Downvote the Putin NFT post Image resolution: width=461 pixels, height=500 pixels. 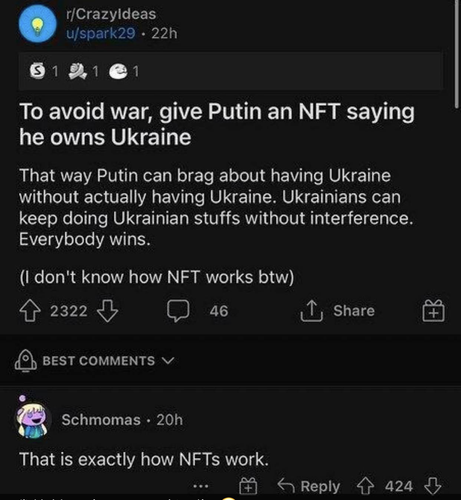(x=107, y=311)
